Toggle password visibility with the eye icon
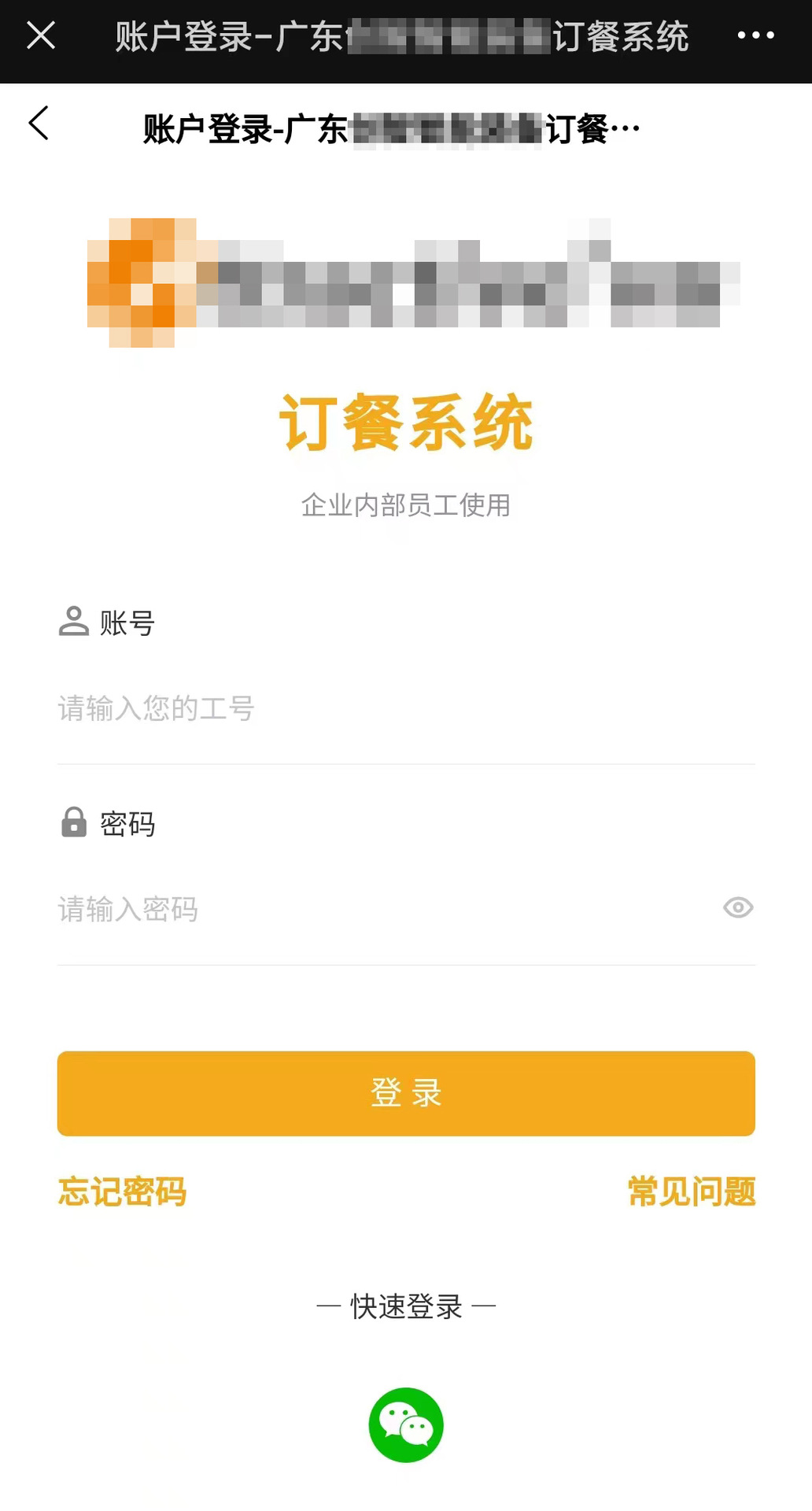This screenshot has height=1511, width=812. pos(738,908)
